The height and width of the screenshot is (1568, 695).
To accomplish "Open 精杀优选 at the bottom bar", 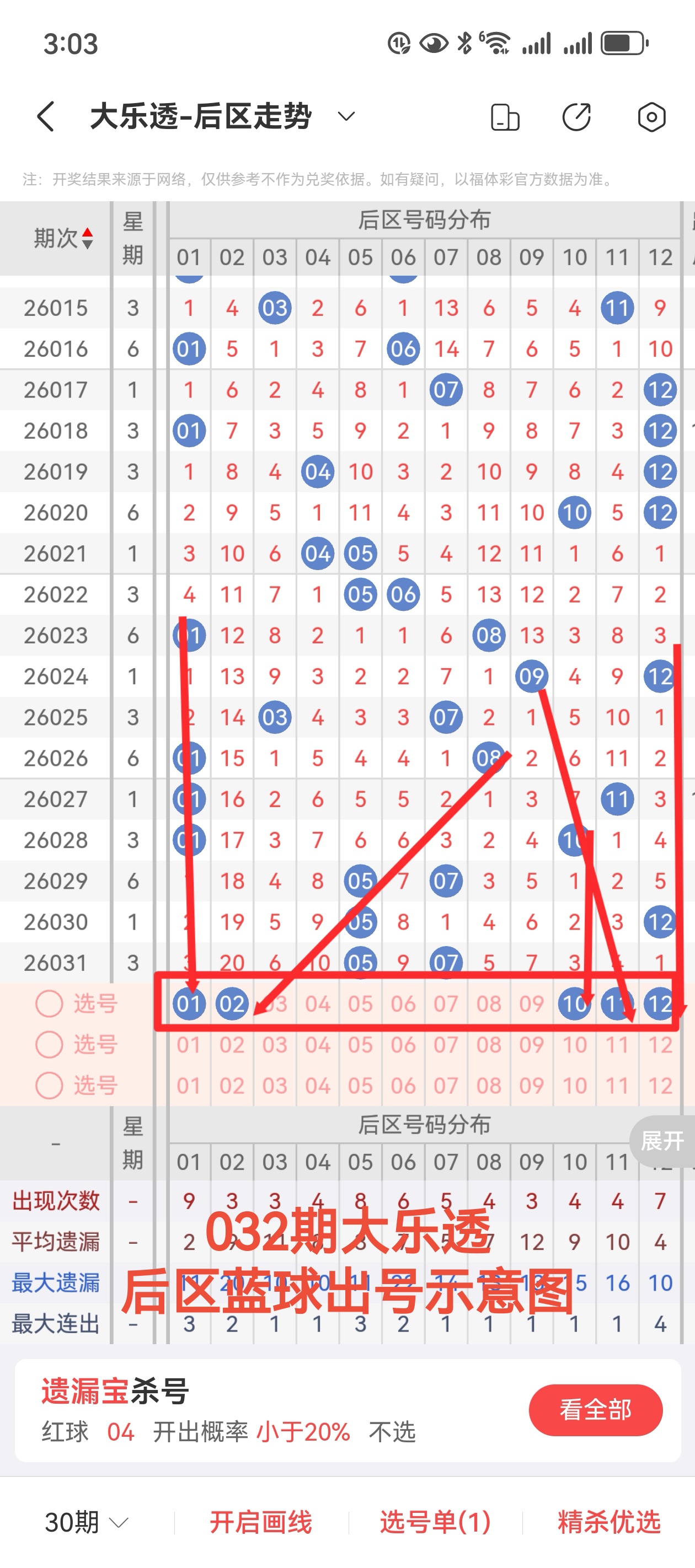I will pyautogui.click(x=608, y=1522).
